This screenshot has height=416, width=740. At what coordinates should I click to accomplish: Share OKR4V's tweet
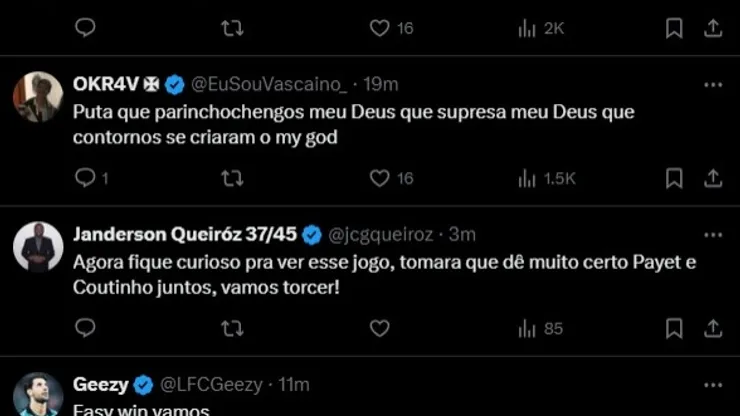[713, 178]
